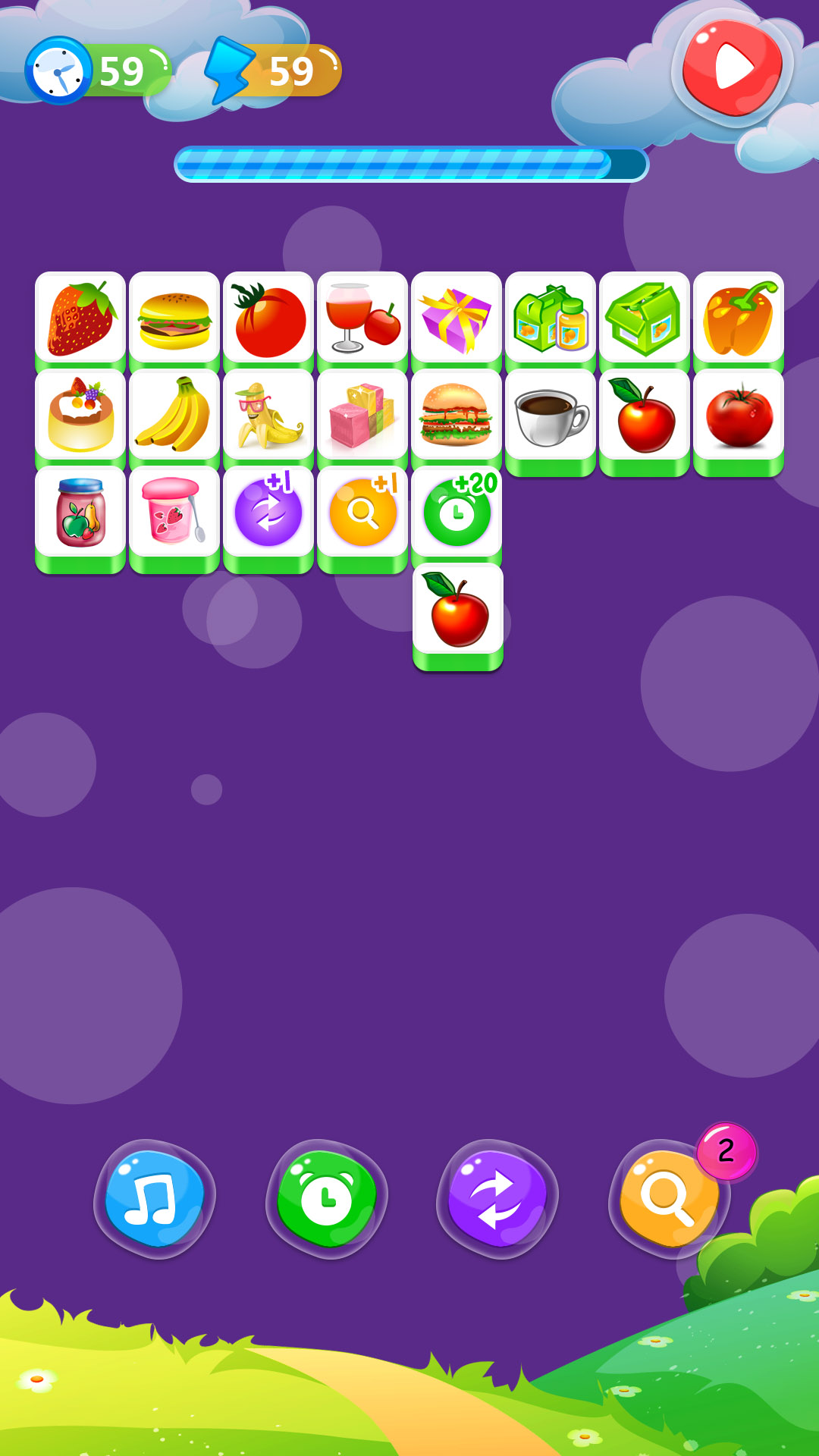Select the +20 clock bonus tile
819x1456 pixels.
click(x=457, y=513)
